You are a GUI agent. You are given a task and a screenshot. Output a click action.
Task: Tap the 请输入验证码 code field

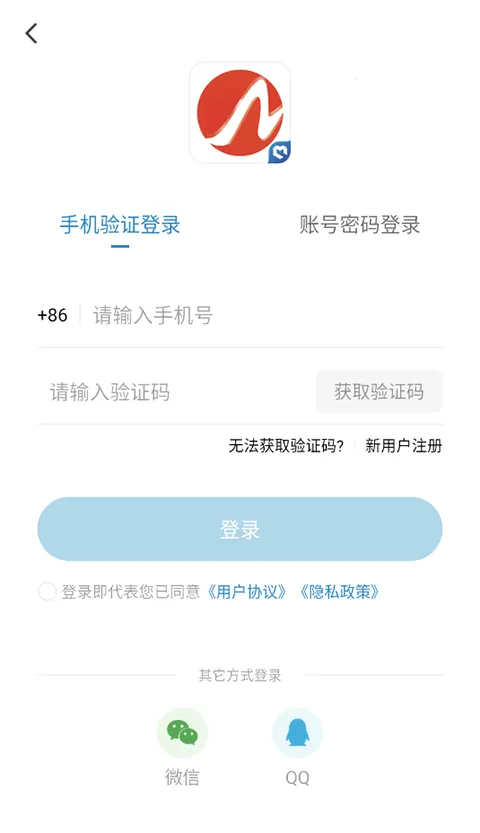click(176, 392)
